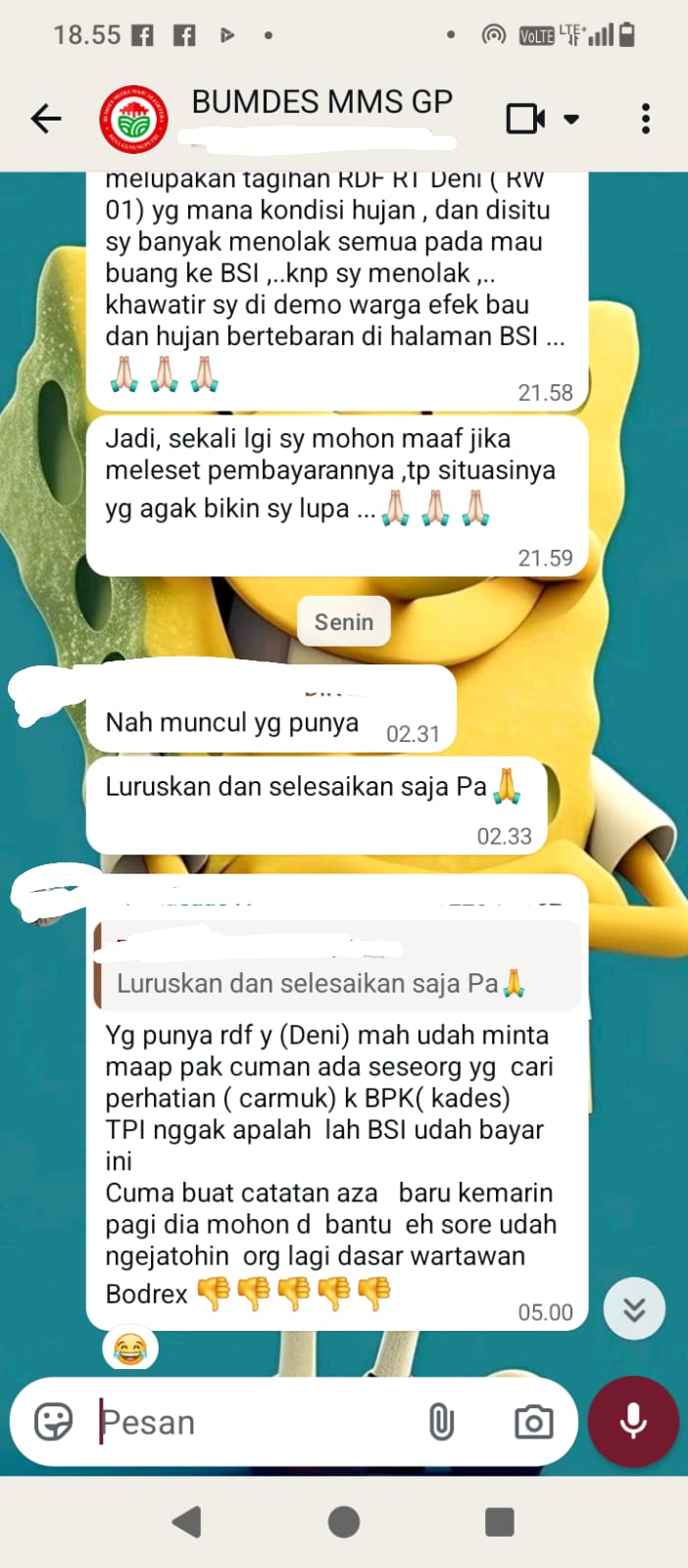The width and height of the screenshot is (688, 1568).
Task: Open the chat overflow menu
Action: 645,119
